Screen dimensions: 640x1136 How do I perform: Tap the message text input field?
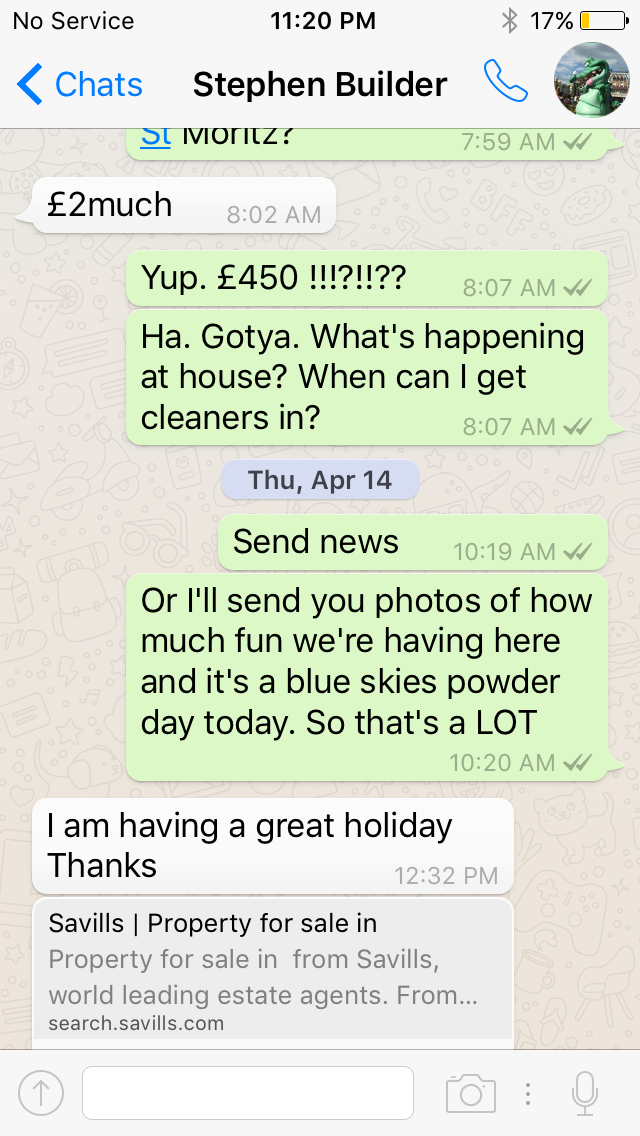247,1093
